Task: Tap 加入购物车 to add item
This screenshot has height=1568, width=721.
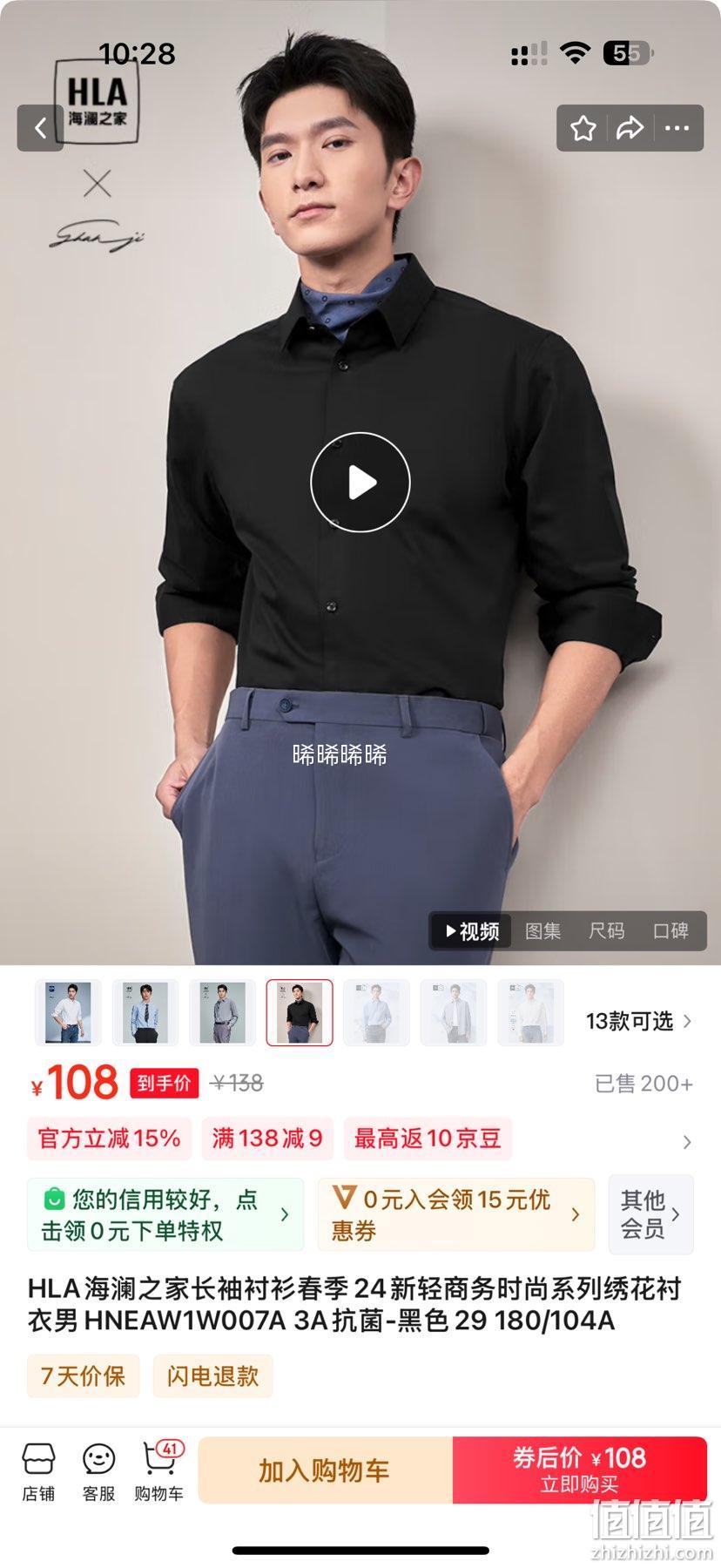Action: [325, 1470]
